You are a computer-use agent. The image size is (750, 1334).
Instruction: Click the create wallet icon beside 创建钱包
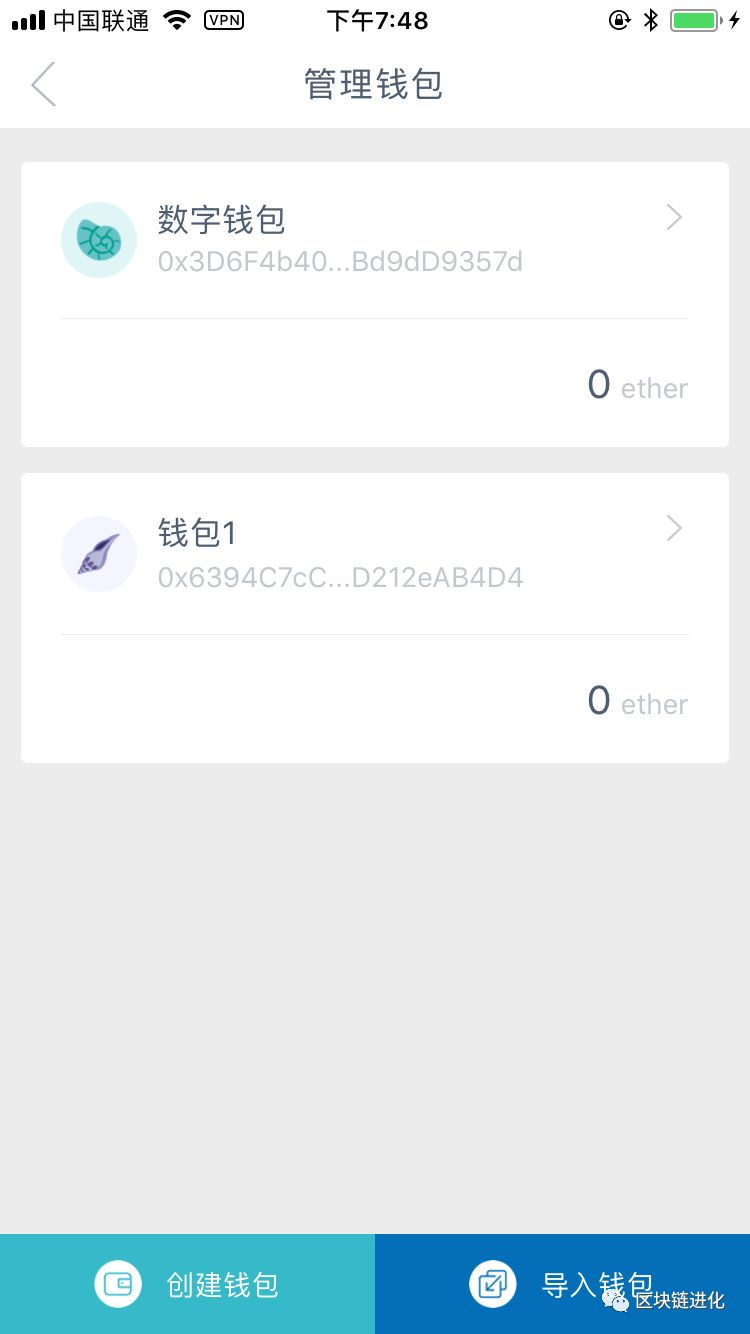(118, 1283)
